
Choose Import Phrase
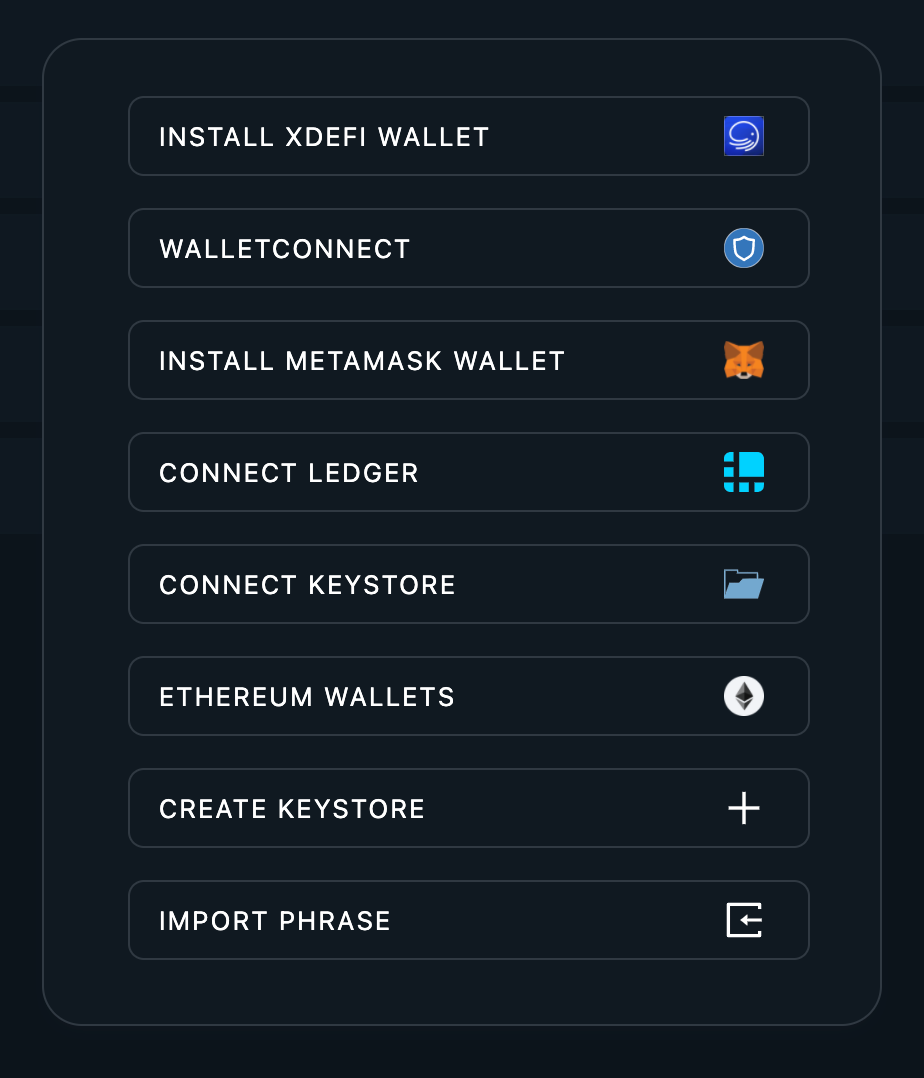coord(468,920)
